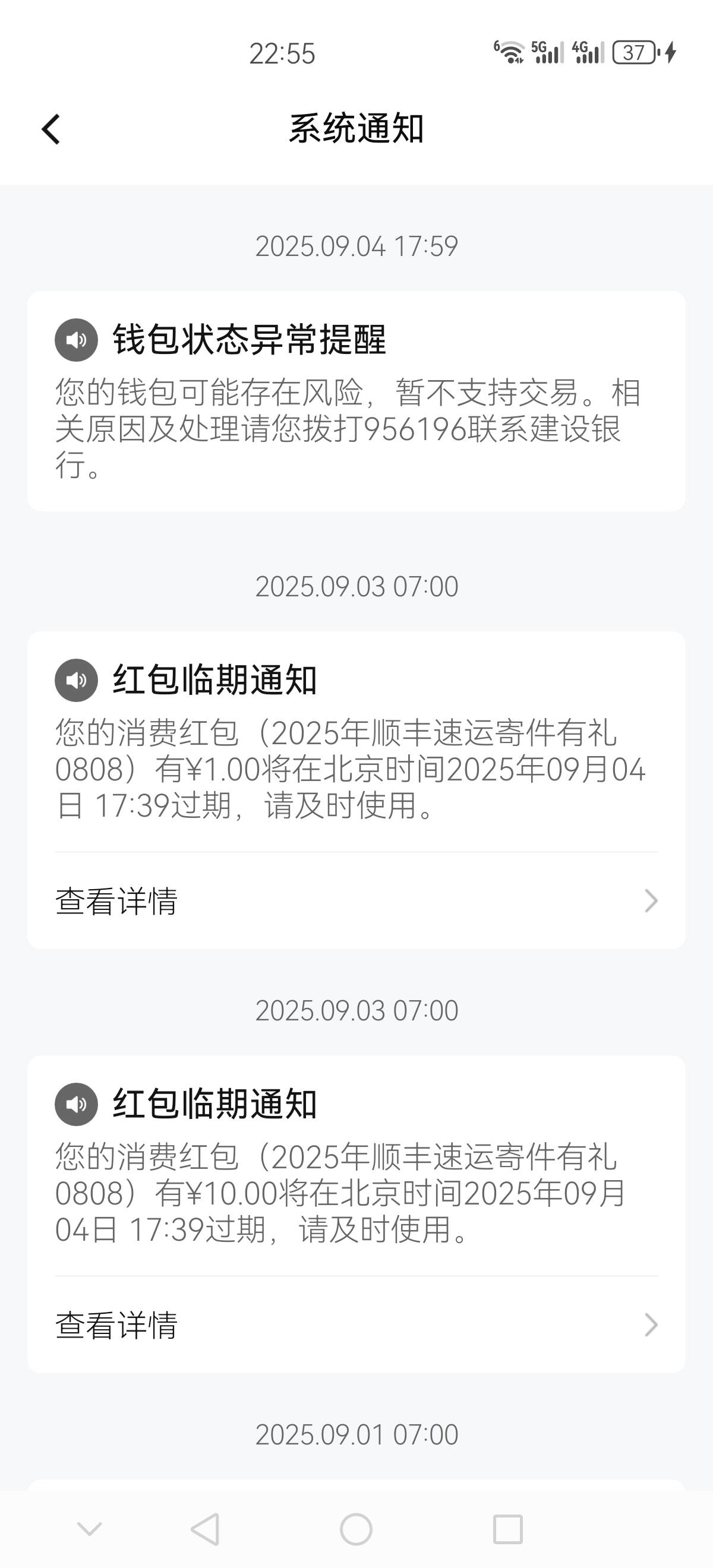The height and width of the screenshot is (1568, 713).
Task: Hide the navigation bar with the down arrow
Action: [x=90, y=1528]
